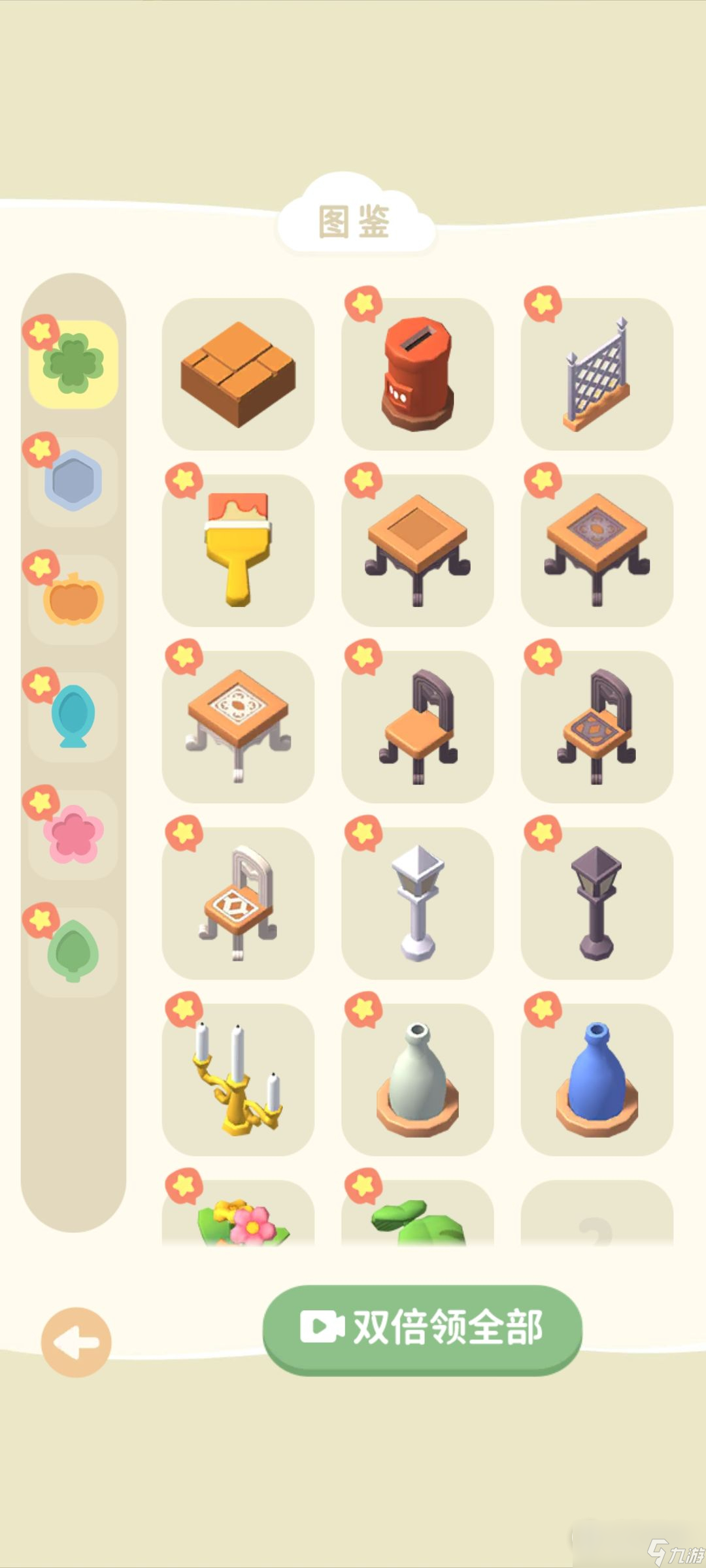Go back with the orange arrow button

pyautogui.click(x=76, y=1342)
